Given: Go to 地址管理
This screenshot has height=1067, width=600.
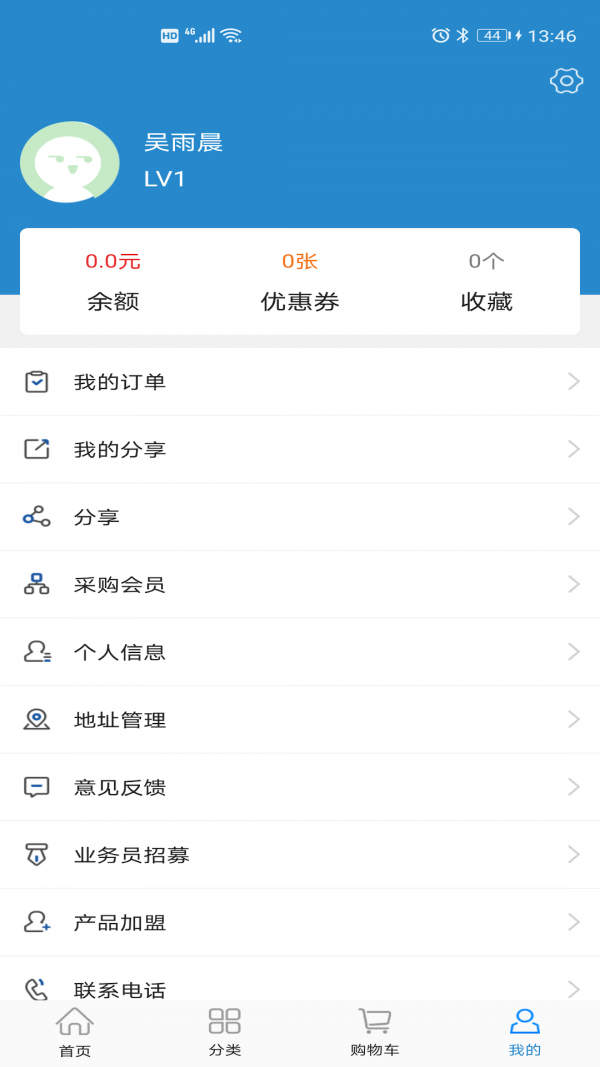Looking at the screenshot, I should [x=300, y=719].
